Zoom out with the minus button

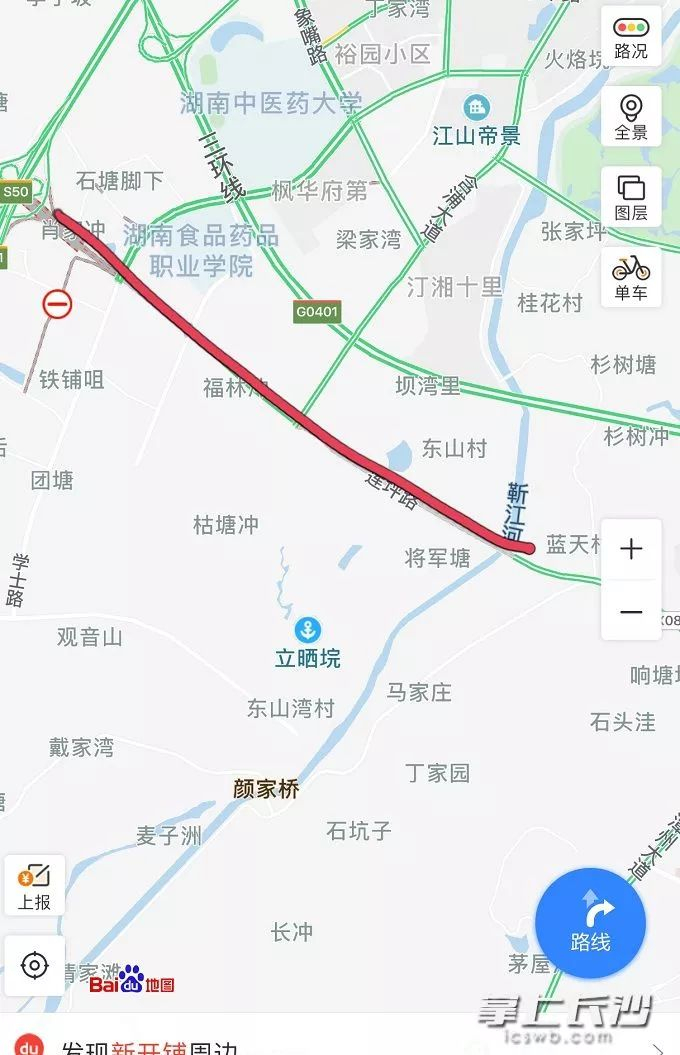coord(631,611)
